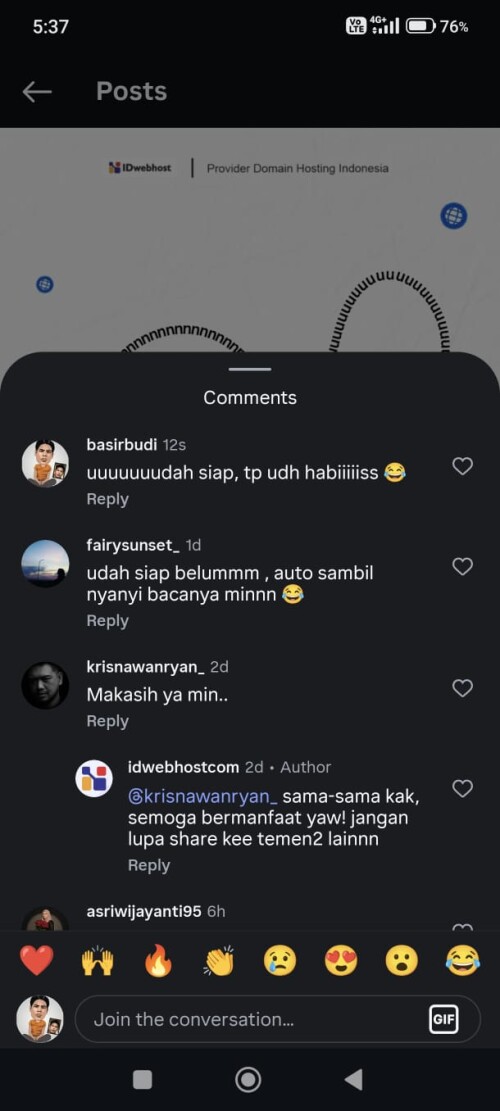
Task: Go to the system home screen
Action: click(249, 1080)
